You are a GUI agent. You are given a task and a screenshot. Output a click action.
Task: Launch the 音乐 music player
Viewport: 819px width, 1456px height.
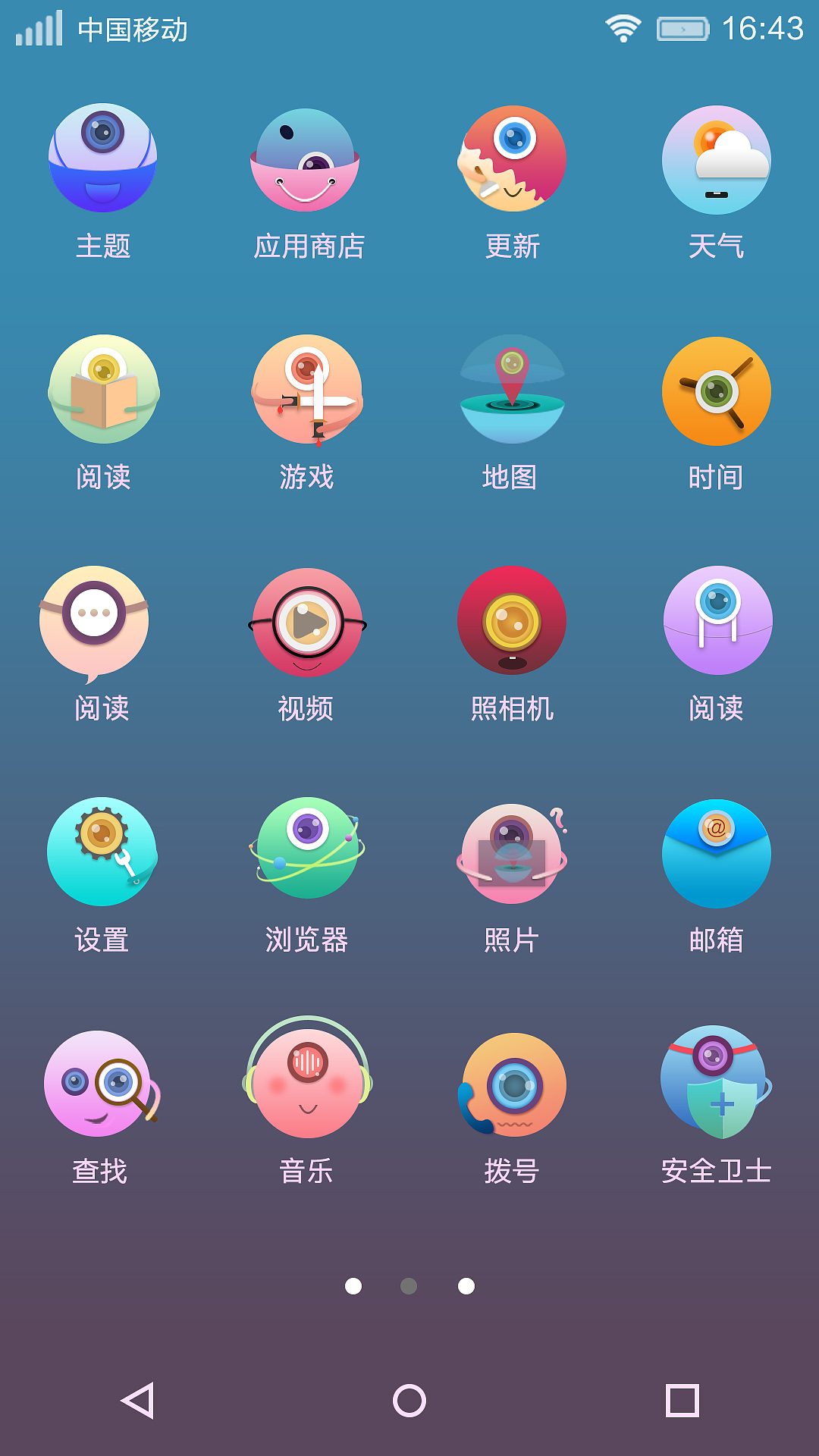tap(307, 1086)
